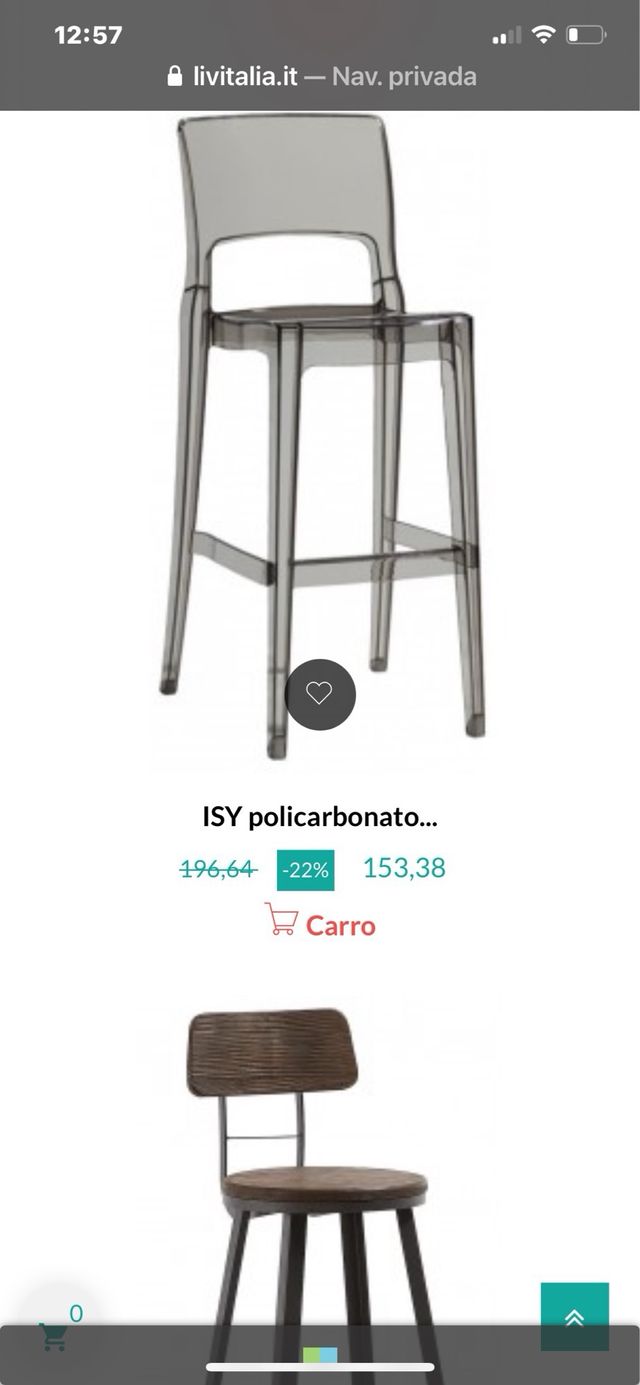Open ISY policarbonato product title link

[x=320, y=818]
